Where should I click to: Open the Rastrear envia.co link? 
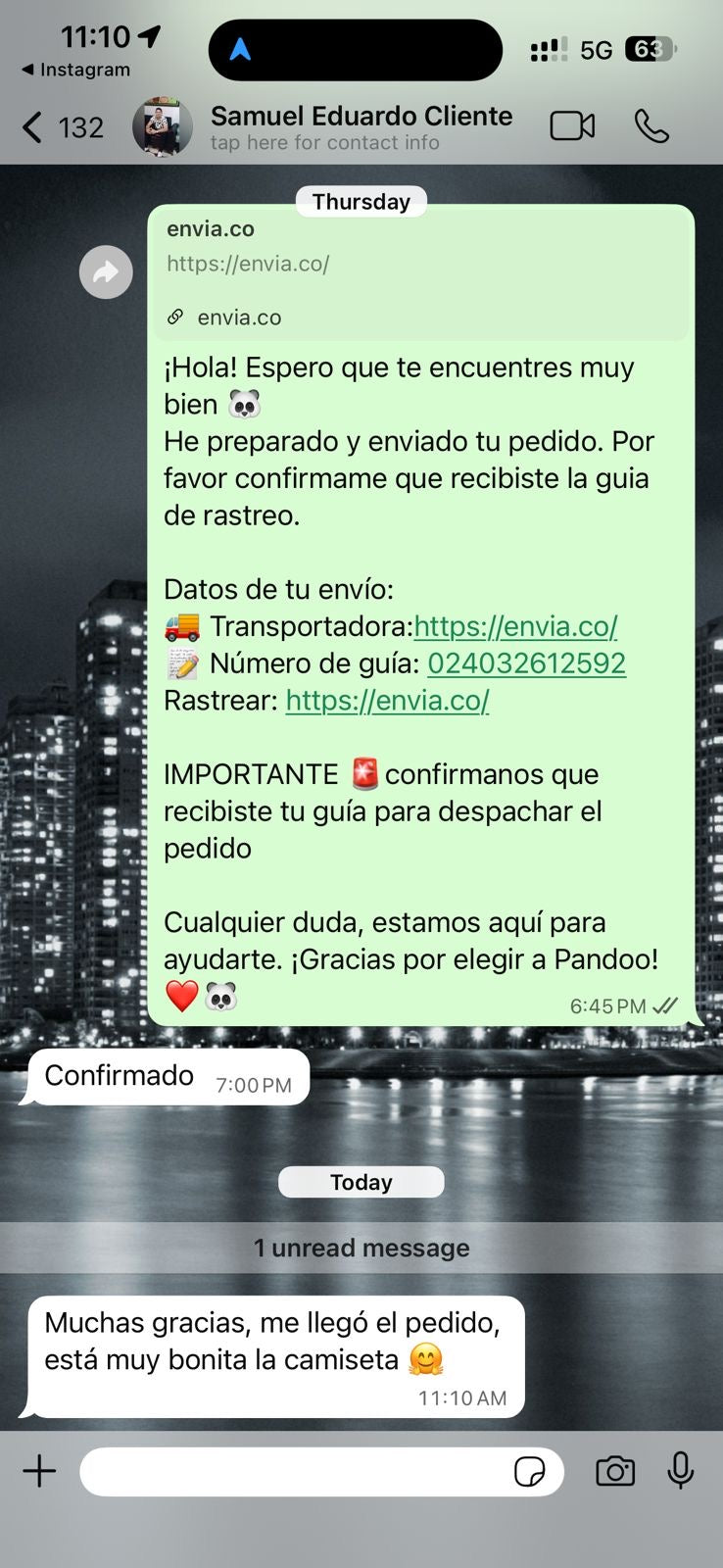pyautogui.click(x=387, y=701)
